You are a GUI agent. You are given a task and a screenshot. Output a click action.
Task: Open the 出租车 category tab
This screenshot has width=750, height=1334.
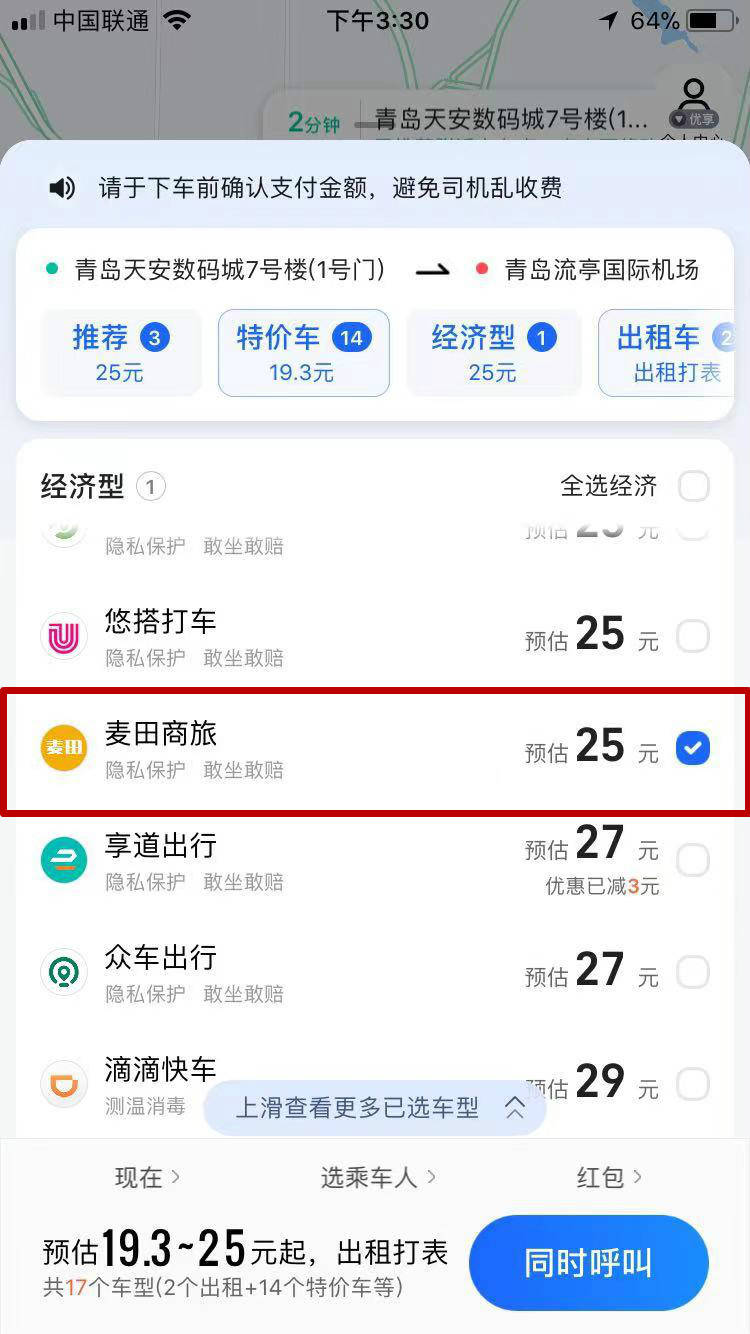pos(670,352)
